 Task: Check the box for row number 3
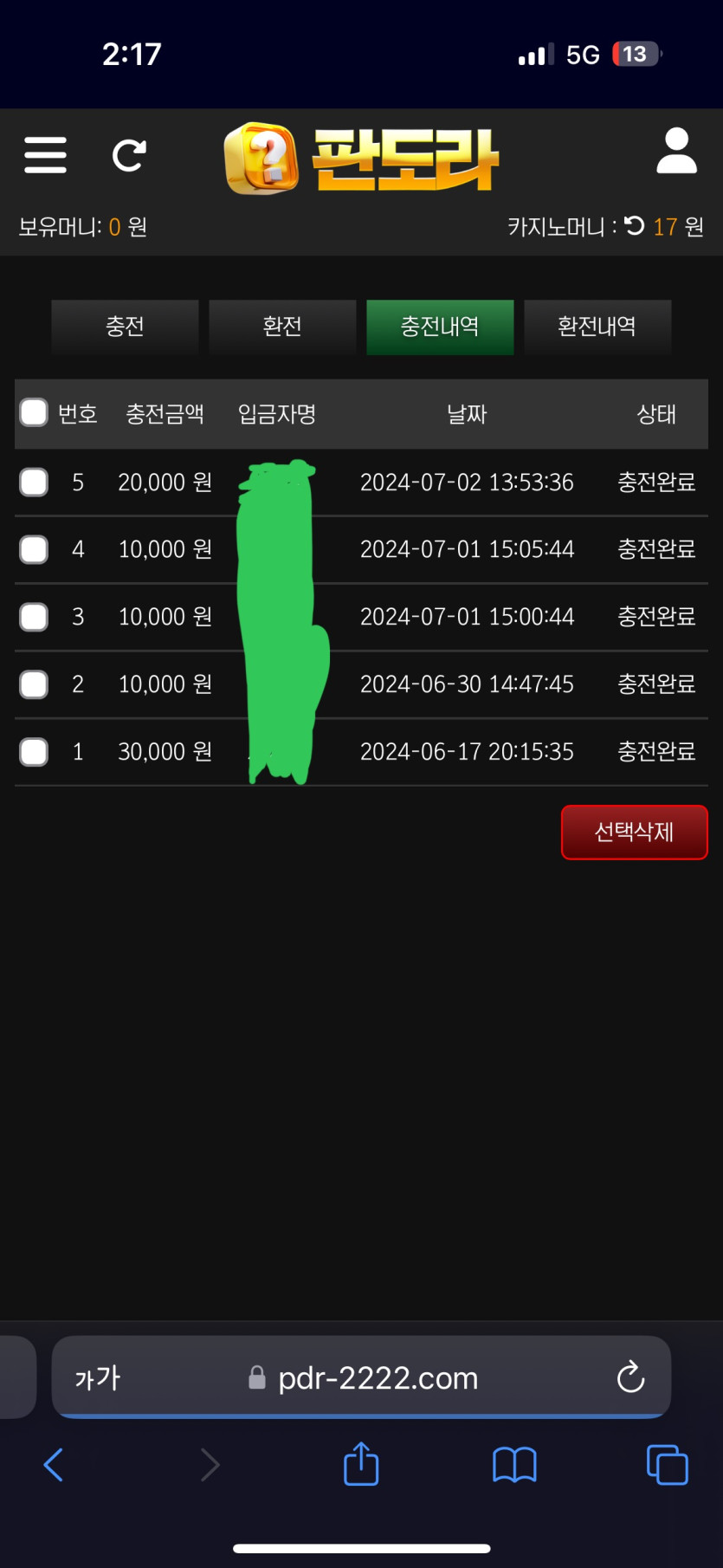34,617
